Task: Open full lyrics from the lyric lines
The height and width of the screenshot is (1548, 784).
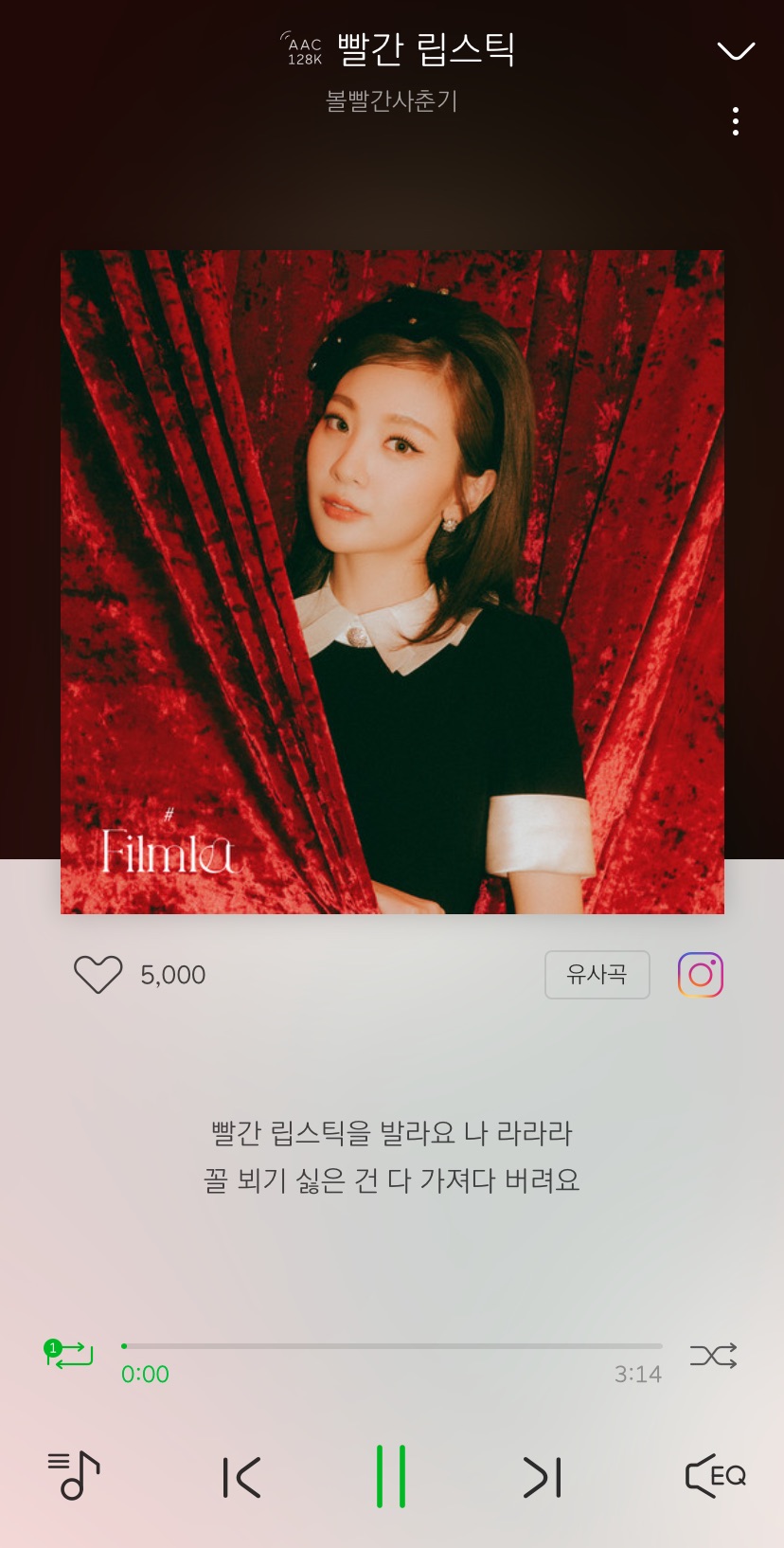Action: click(391, 1157)
